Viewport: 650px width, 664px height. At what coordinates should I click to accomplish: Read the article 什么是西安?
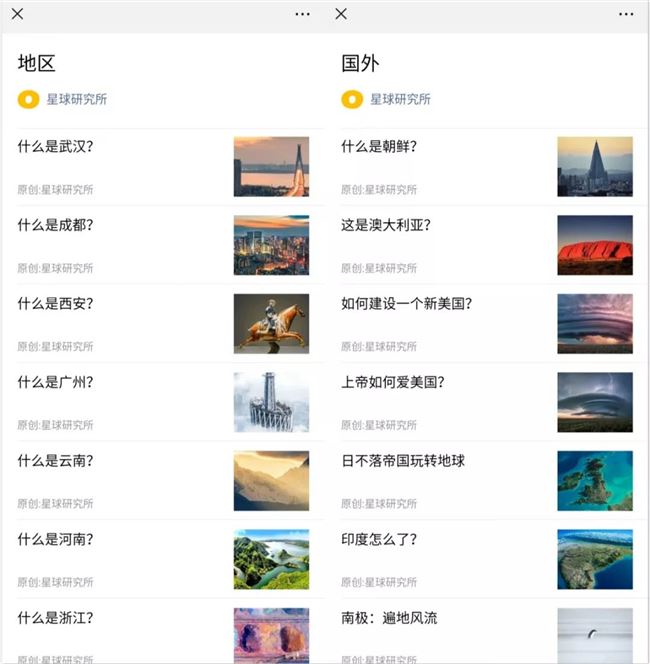56,303
